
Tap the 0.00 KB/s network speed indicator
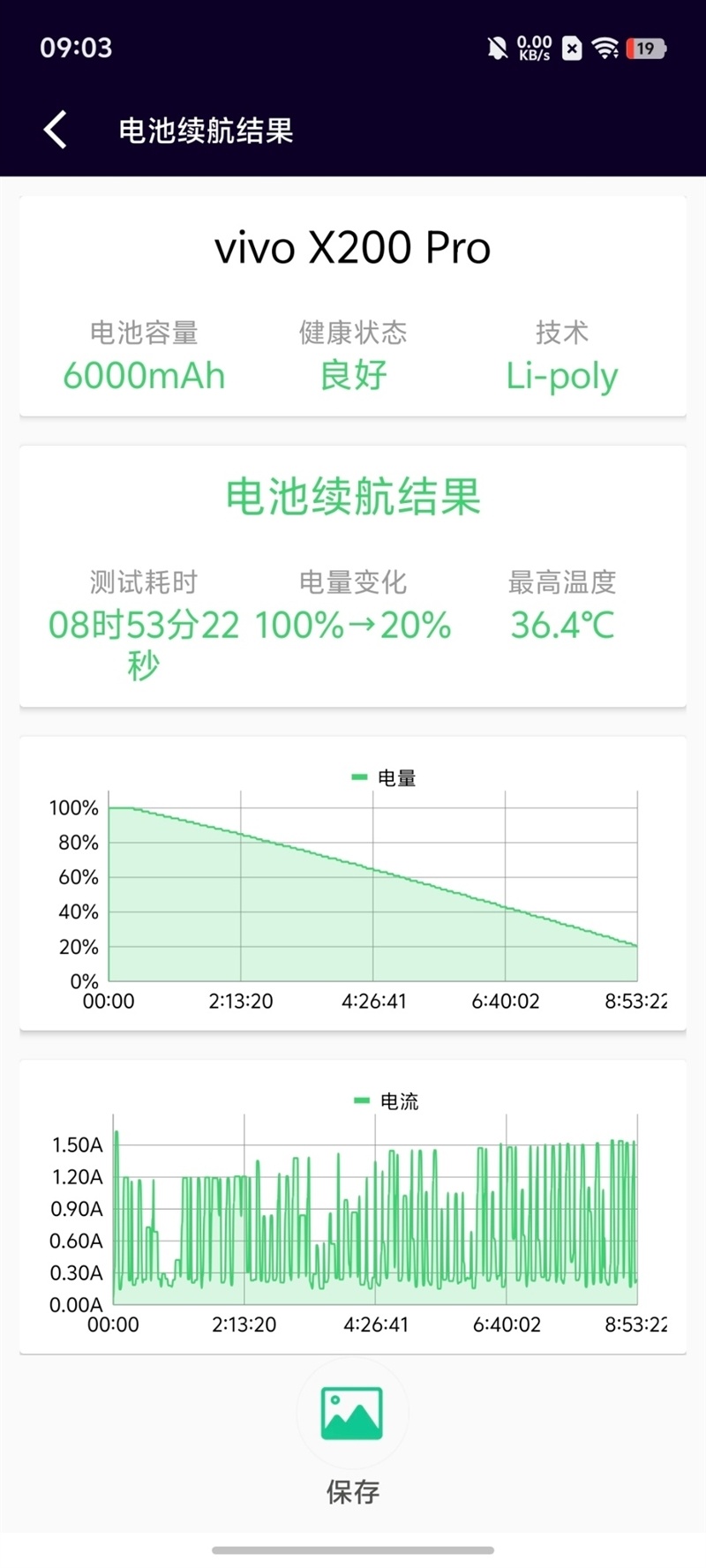coord(535,47)
